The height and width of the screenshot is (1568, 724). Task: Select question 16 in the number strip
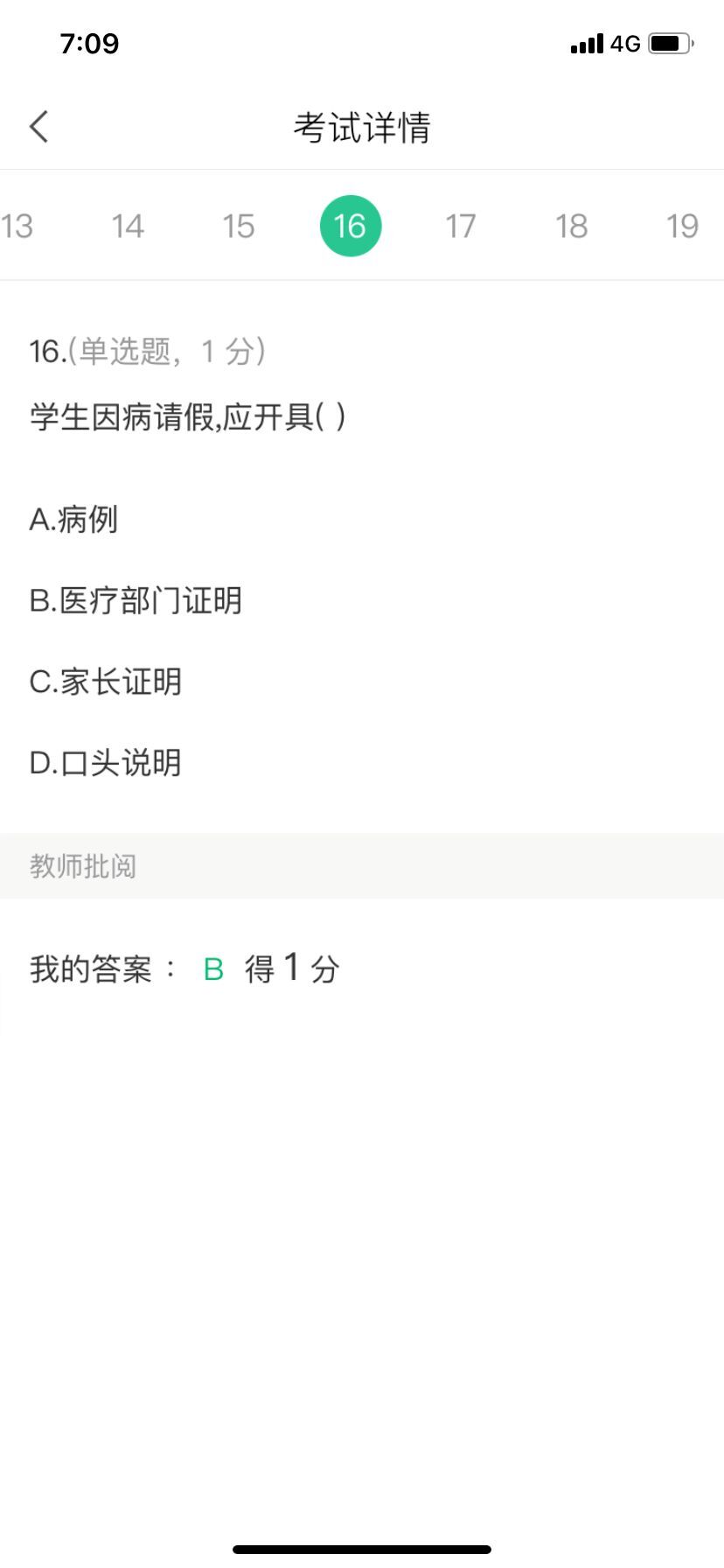pyautogui.click(x=350, y=227)
